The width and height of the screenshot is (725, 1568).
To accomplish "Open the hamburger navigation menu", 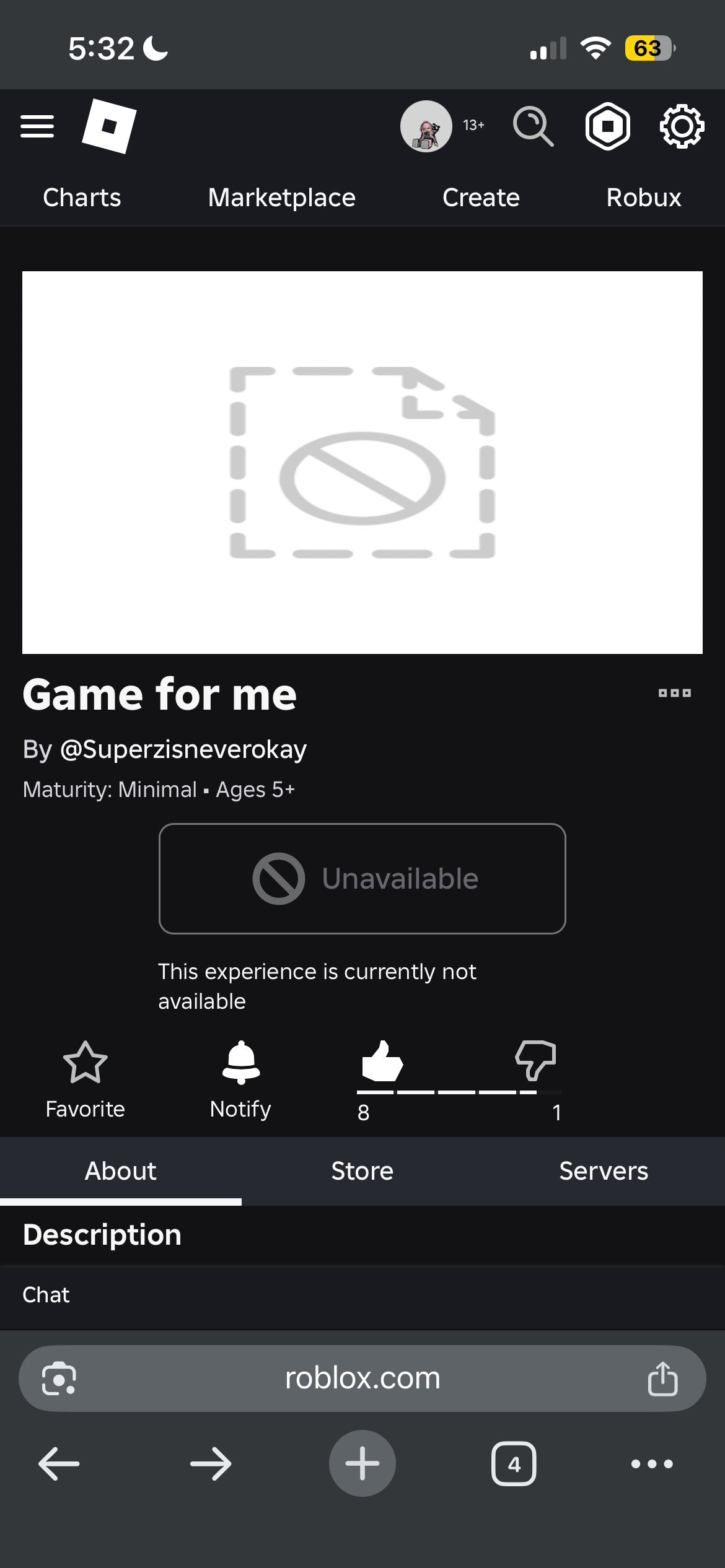I will click(37, 126).
